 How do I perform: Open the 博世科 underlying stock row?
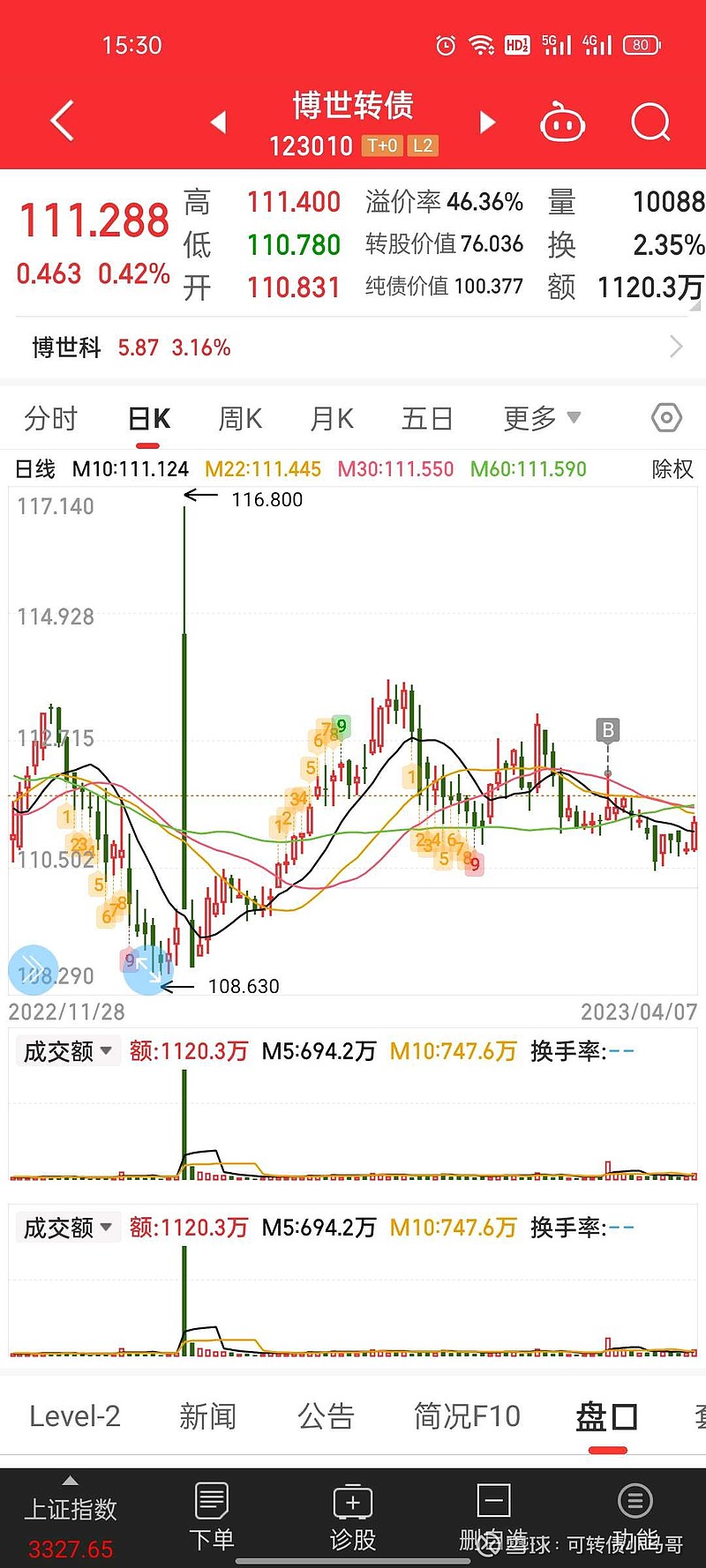coord(353,347)
